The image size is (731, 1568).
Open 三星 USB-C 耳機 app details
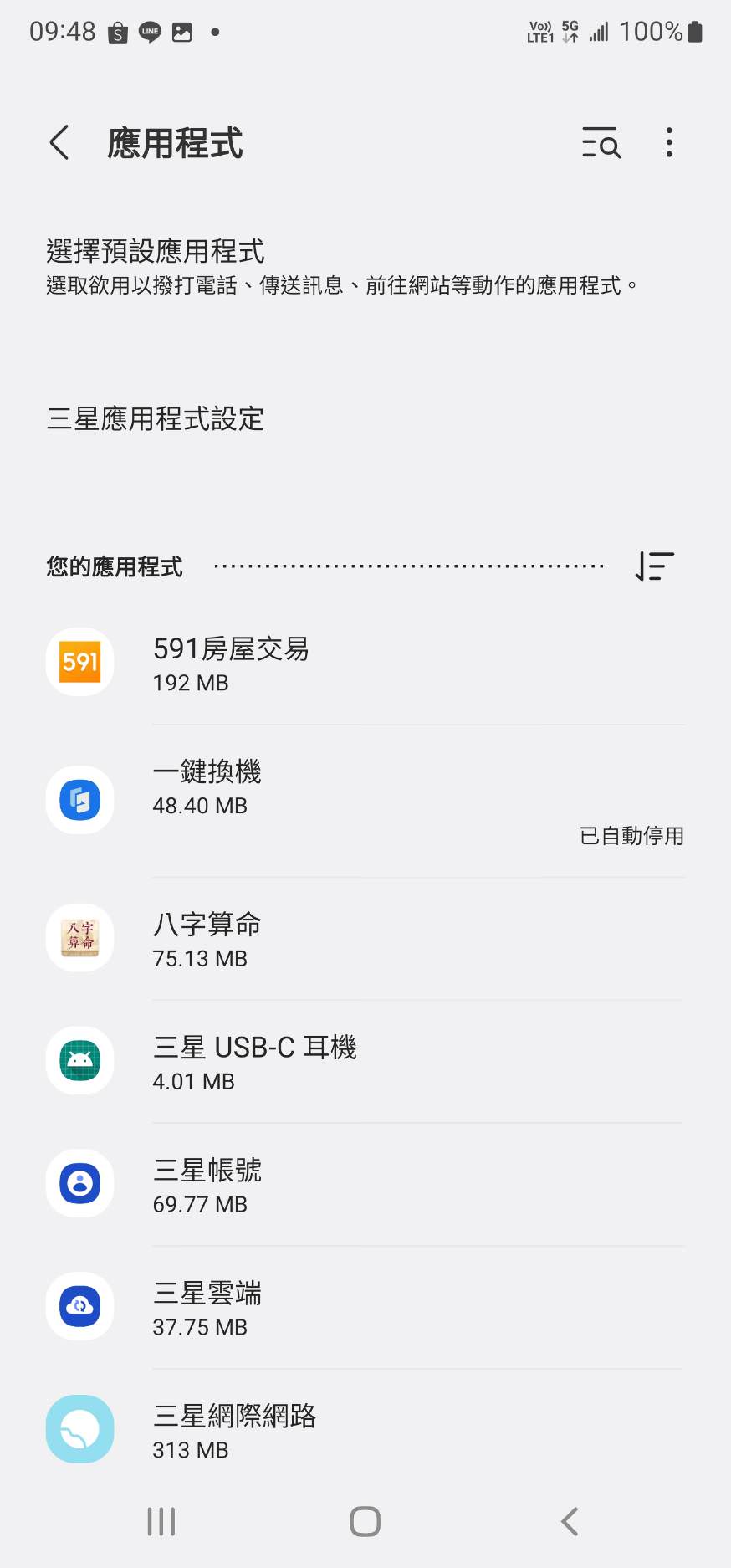click(x=365, y=1062)
